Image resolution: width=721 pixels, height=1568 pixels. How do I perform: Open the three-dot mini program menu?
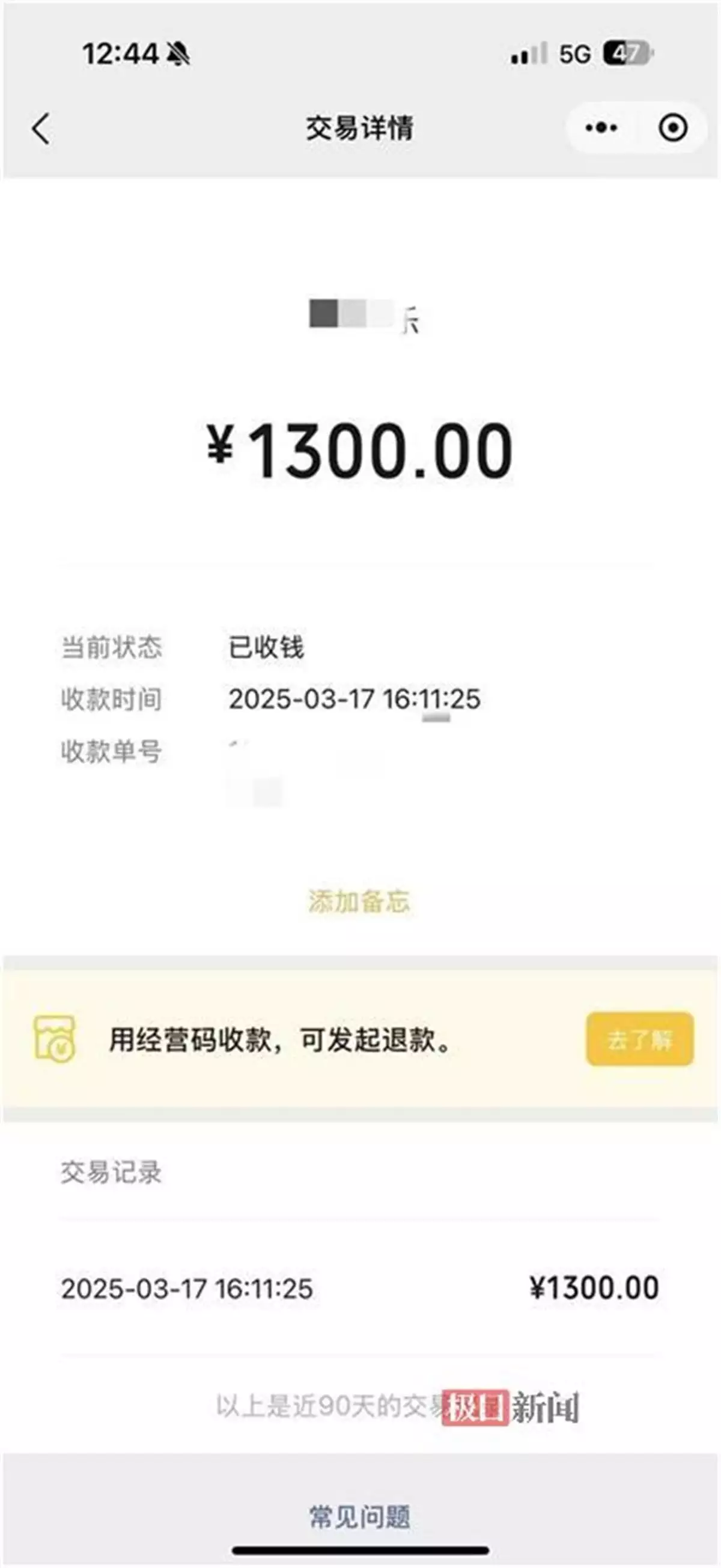click(601, 128)
